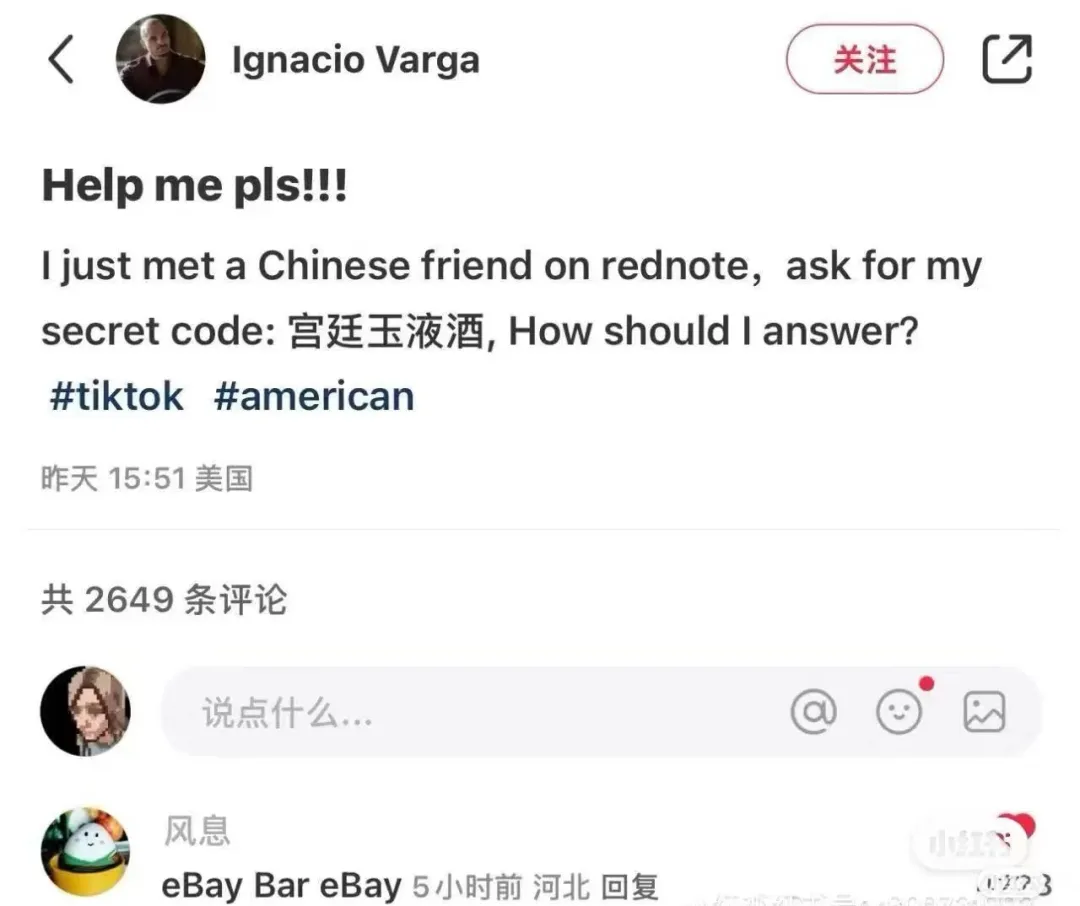Go back using the top-left arrow
This screenshot has width=1080, height=906.
tap(62, 60)
